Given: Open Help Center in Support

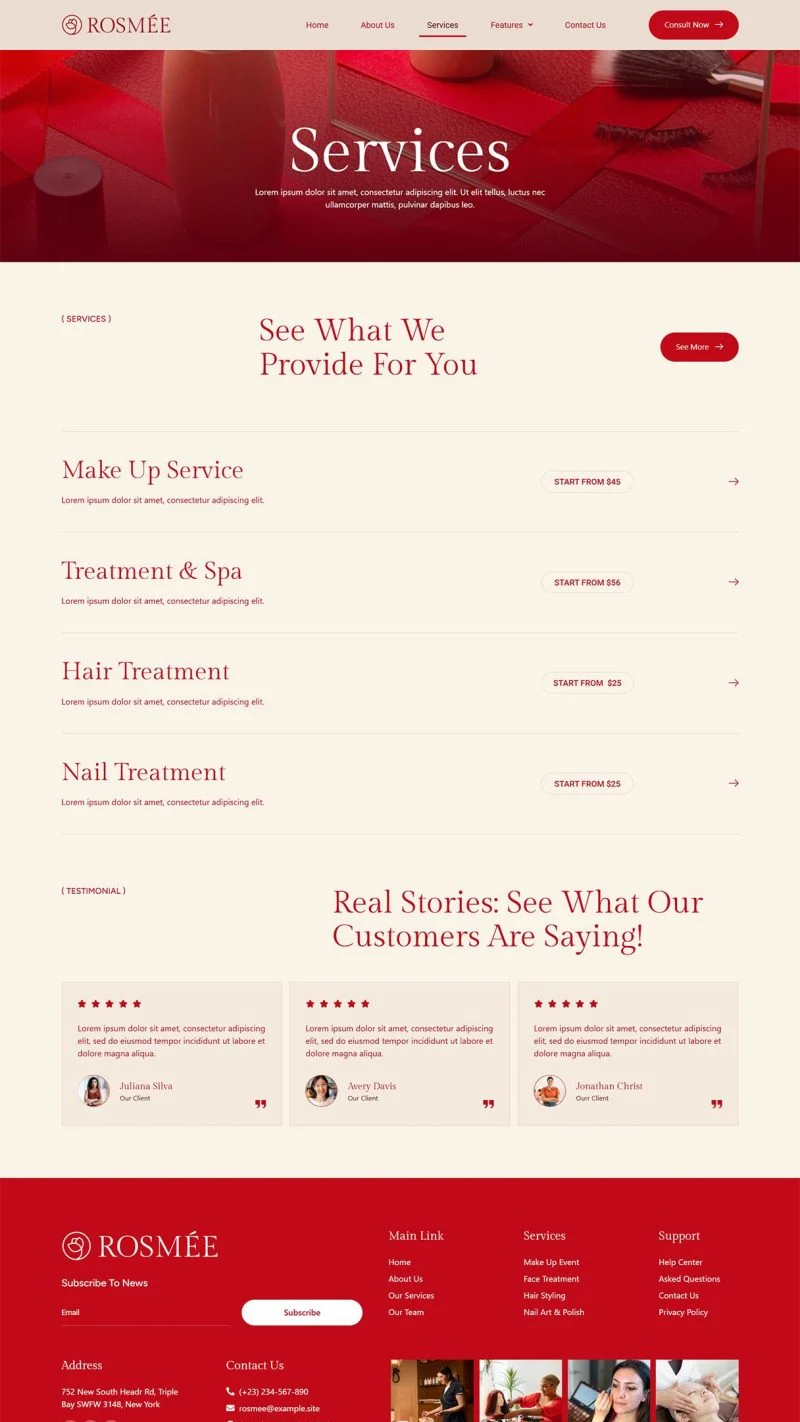Looking at the screenshot, I should pos(680,1262).
